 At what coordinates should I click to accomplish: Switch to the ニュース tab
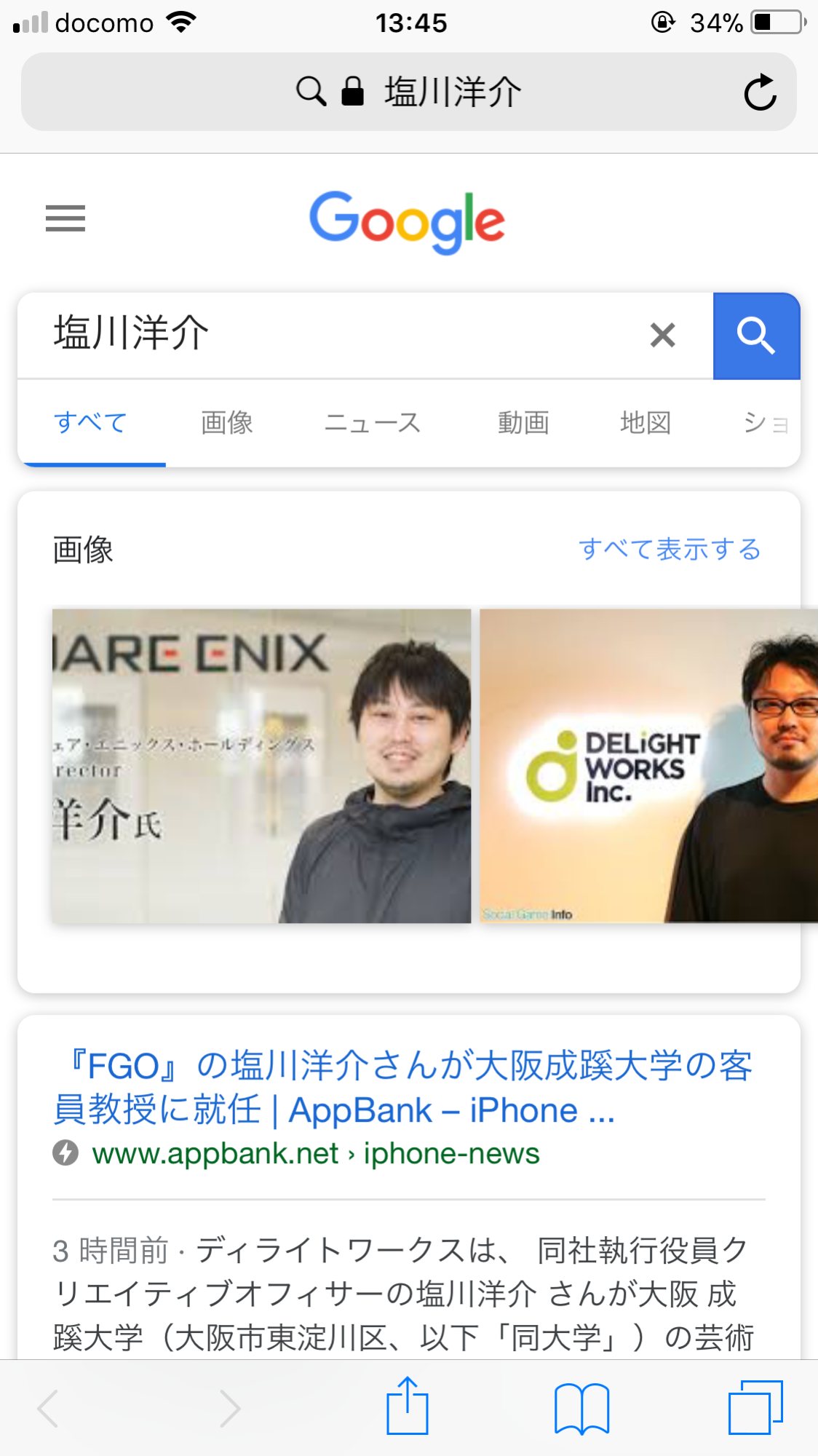coord(373,423)
